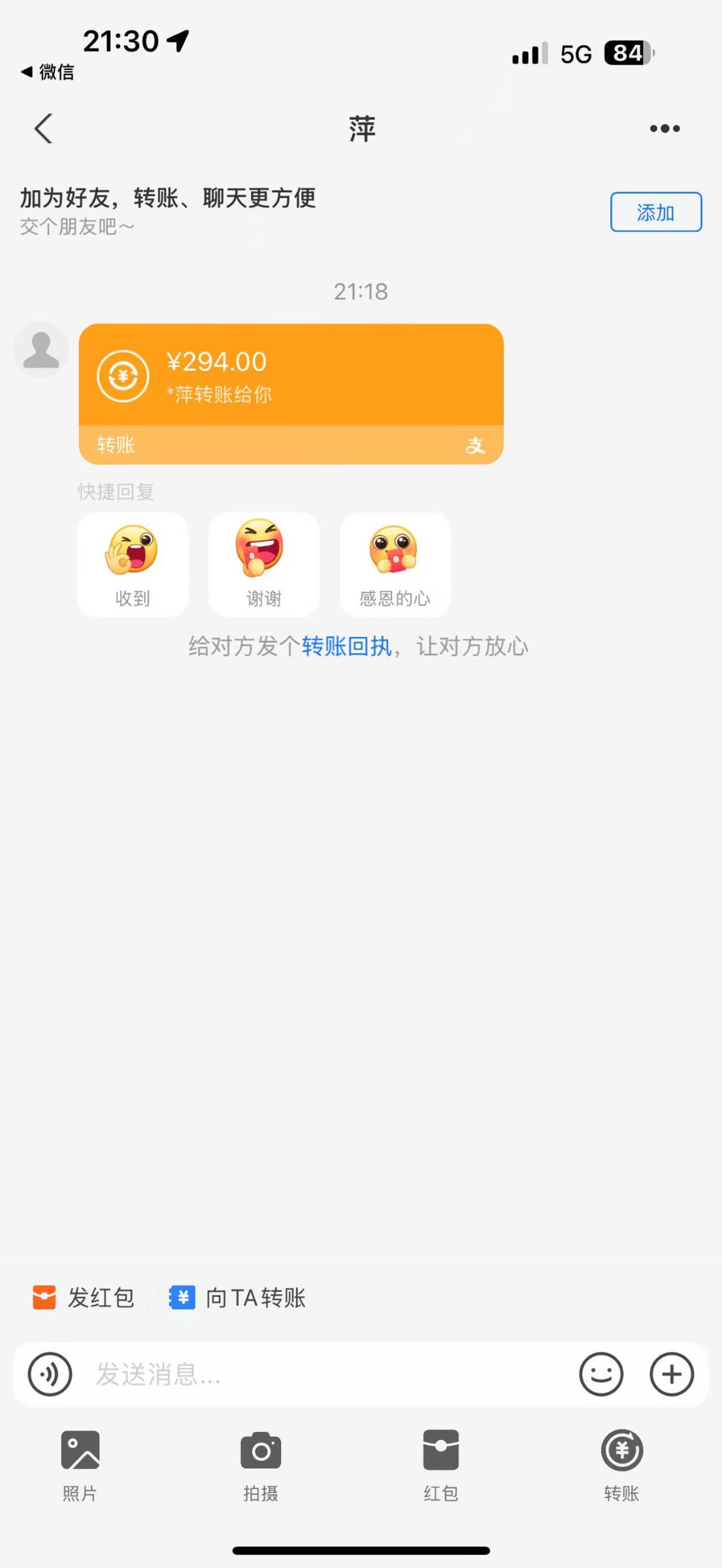Open 拍摄 to take a picture
This screenshot has height=1568, width=722.
click(x=261, y=1463)
